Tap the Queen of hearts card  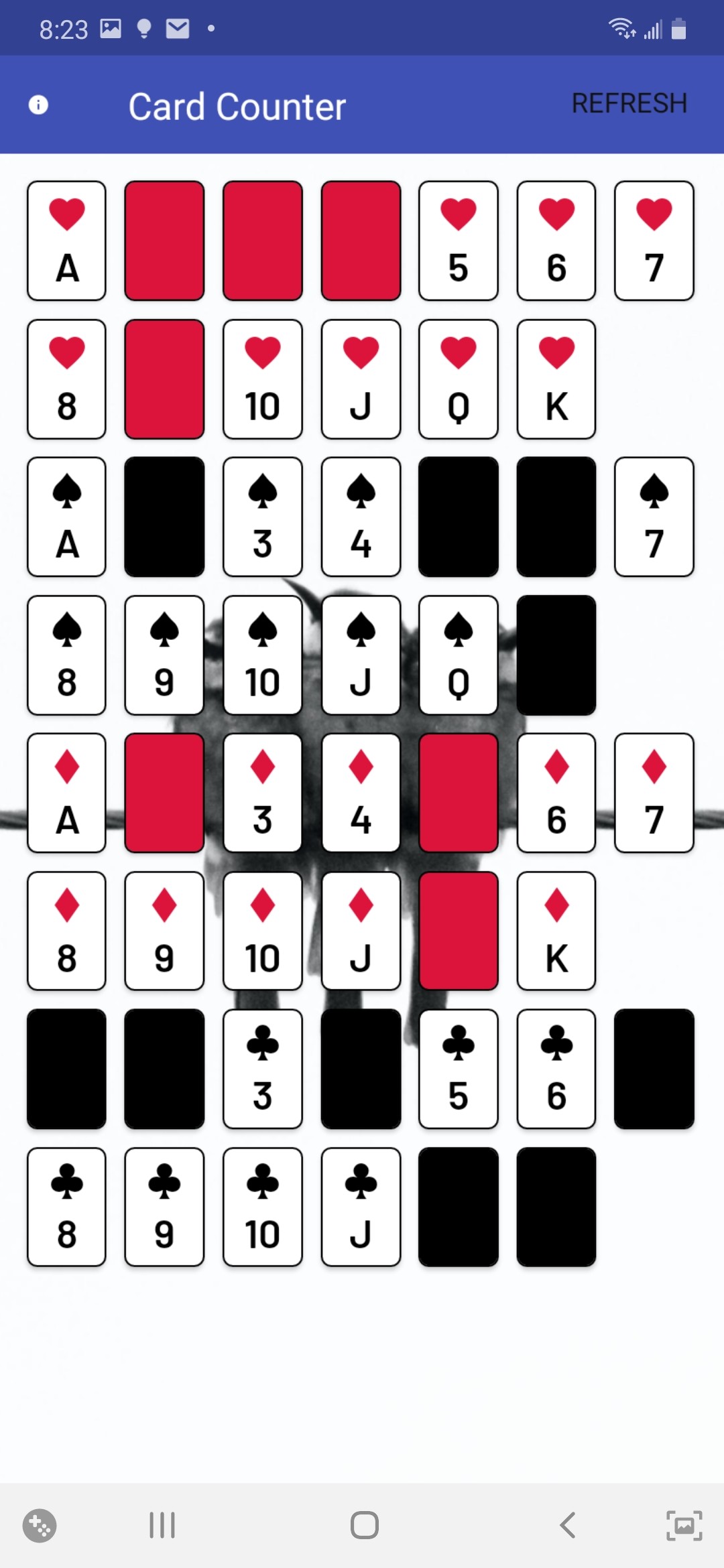[458, 379]
